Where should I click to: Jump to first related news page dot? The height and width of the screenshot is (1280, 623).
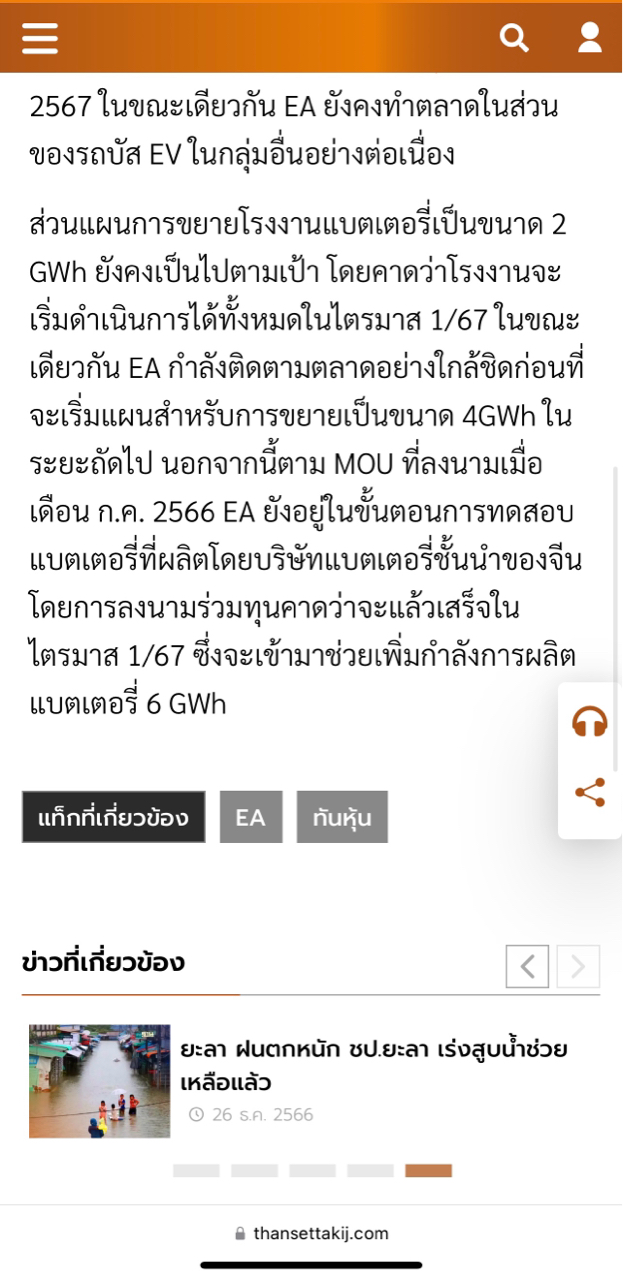[196, 1170]
